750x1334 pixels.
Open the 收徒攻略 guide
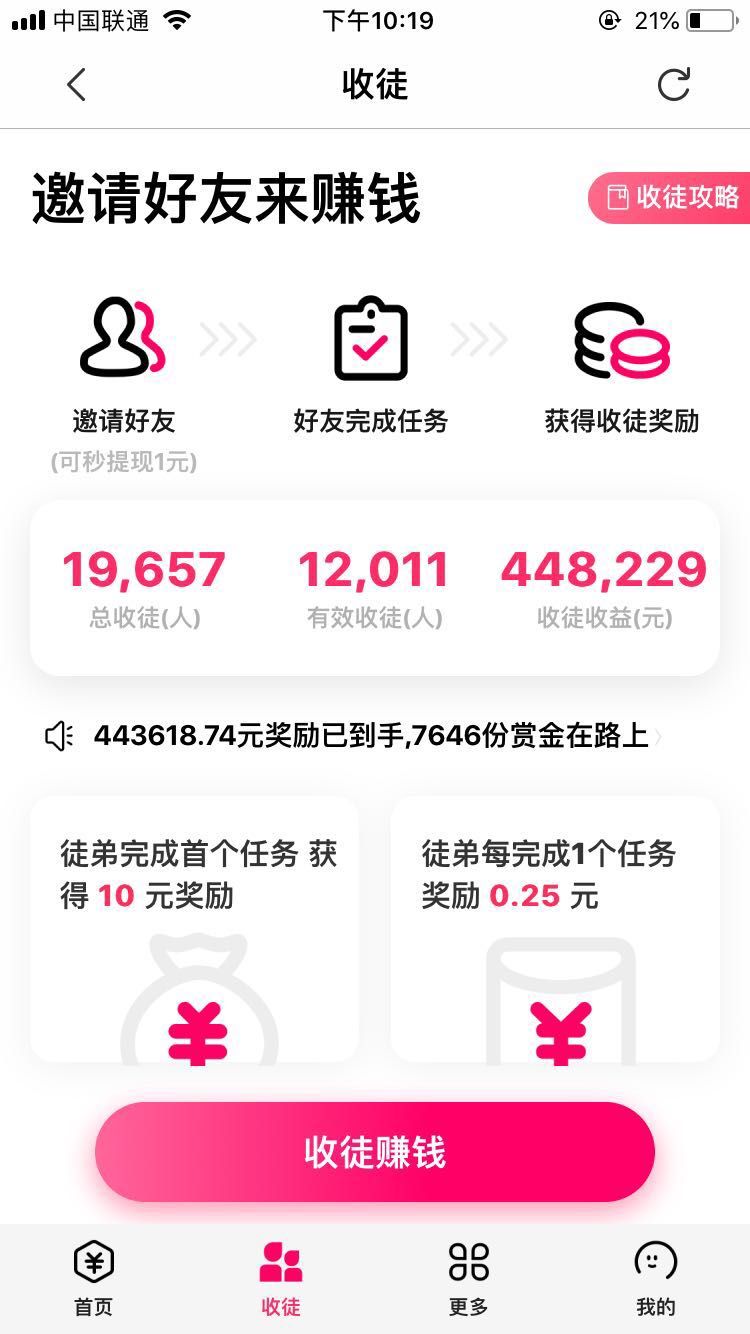click(x=669, y=197)
